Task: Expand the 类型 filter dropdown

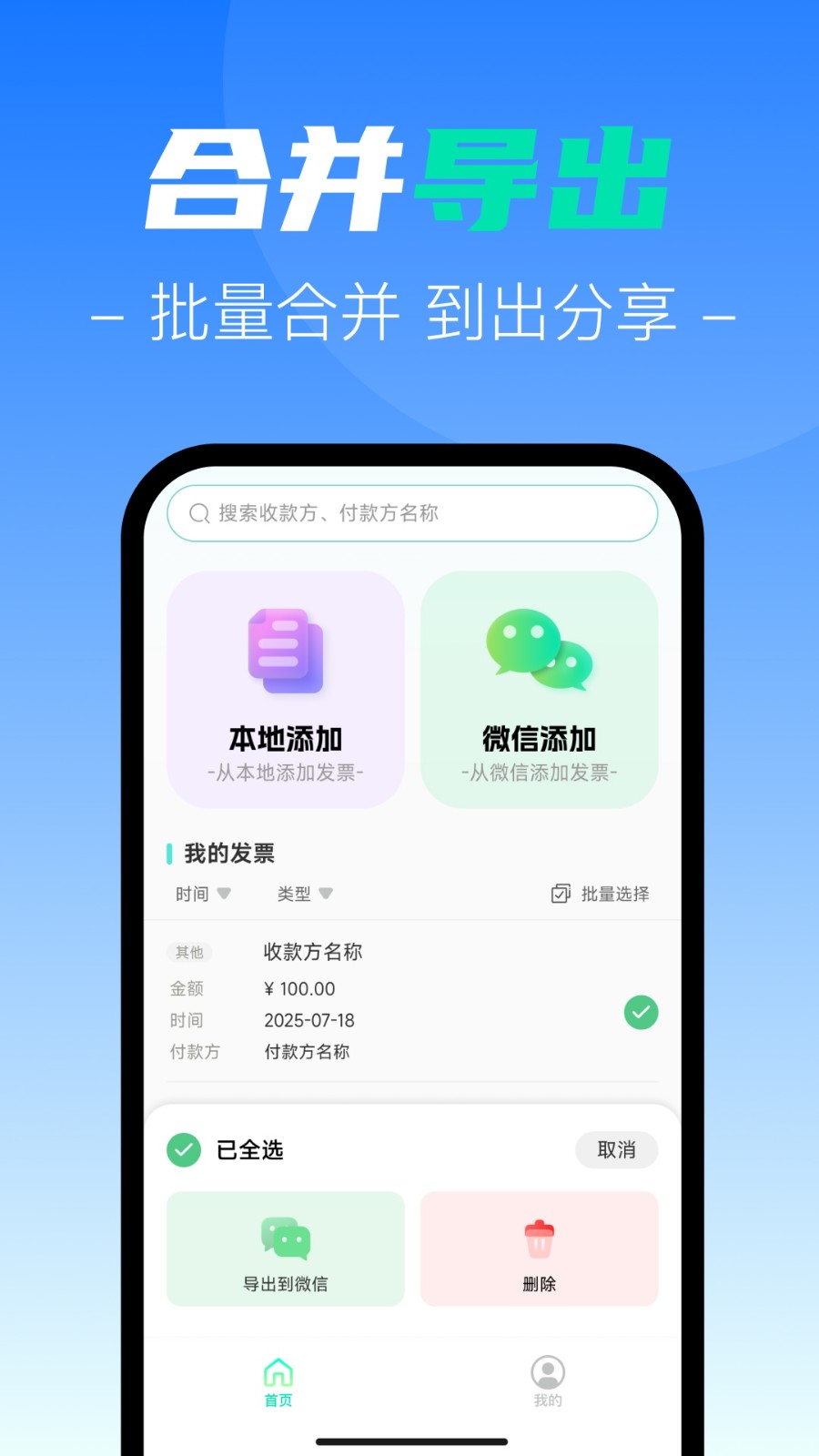Action: [304, 894]
